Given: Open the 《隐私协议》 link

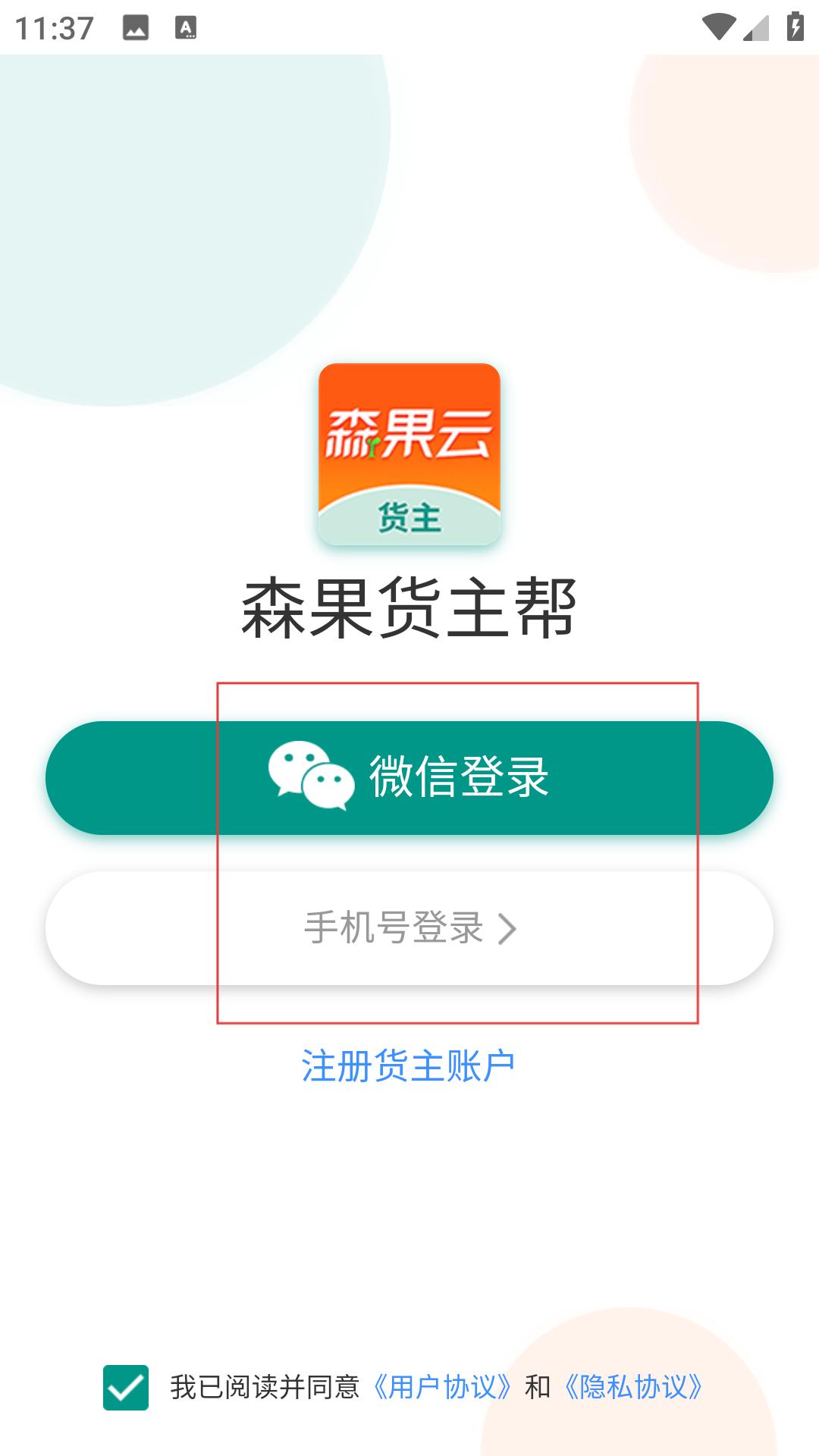Looking at the screenshot, I should [x=633, y=1387].
